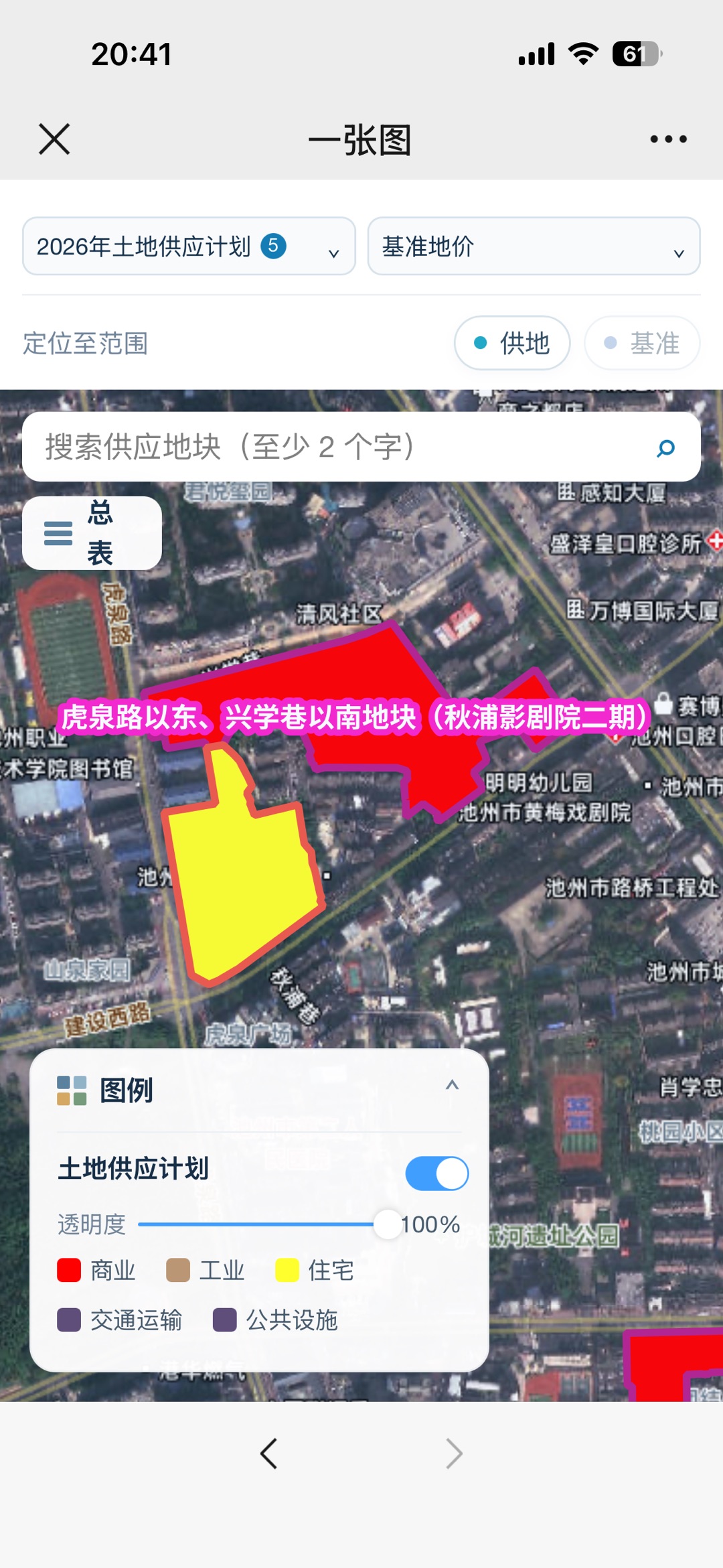The image size is (723, 1568).
Task: Go forward with the bottom right arrow
Action: coord(454,1453)
